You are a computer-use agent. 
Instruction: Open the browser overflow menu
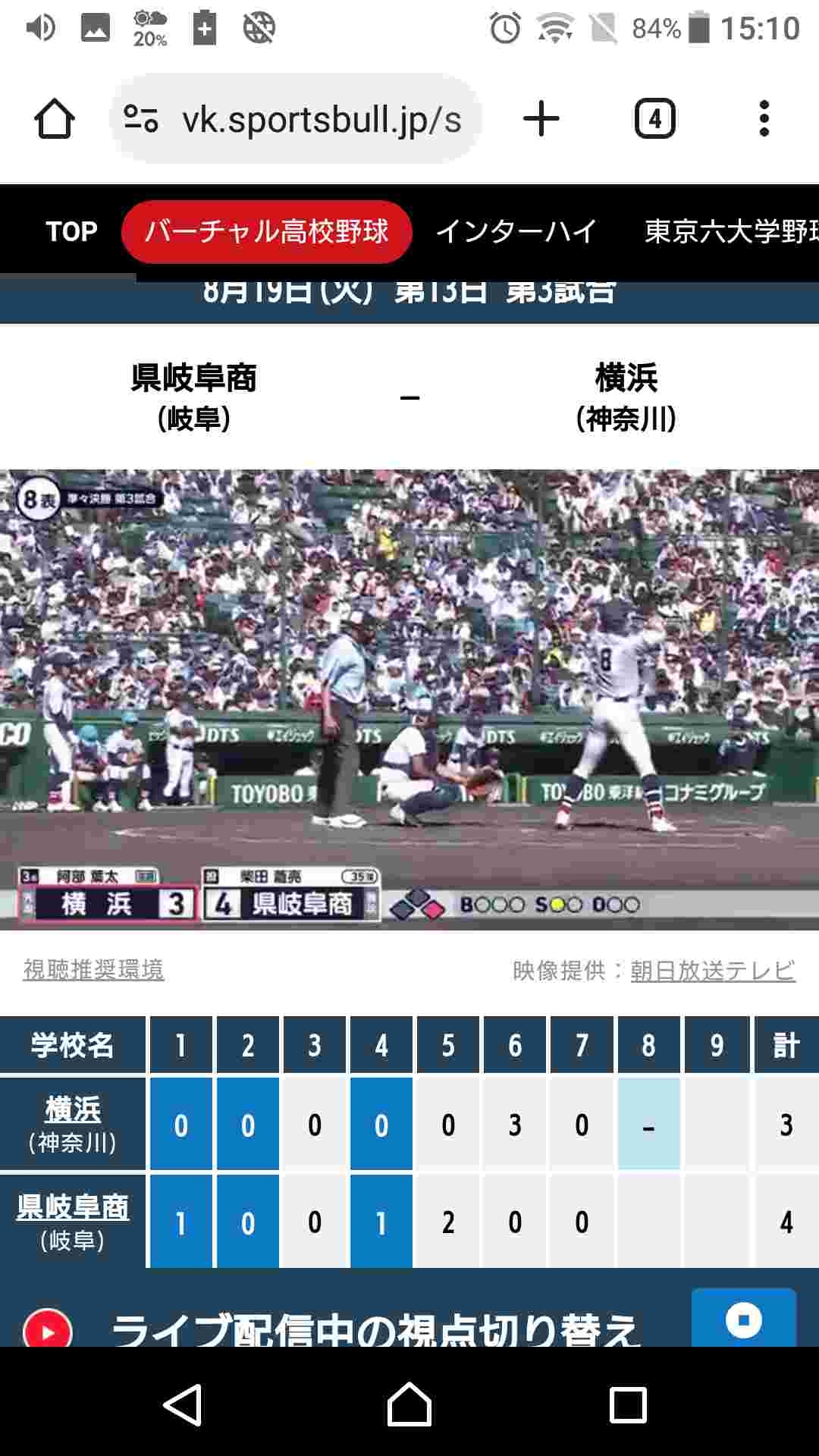point(764,120)
